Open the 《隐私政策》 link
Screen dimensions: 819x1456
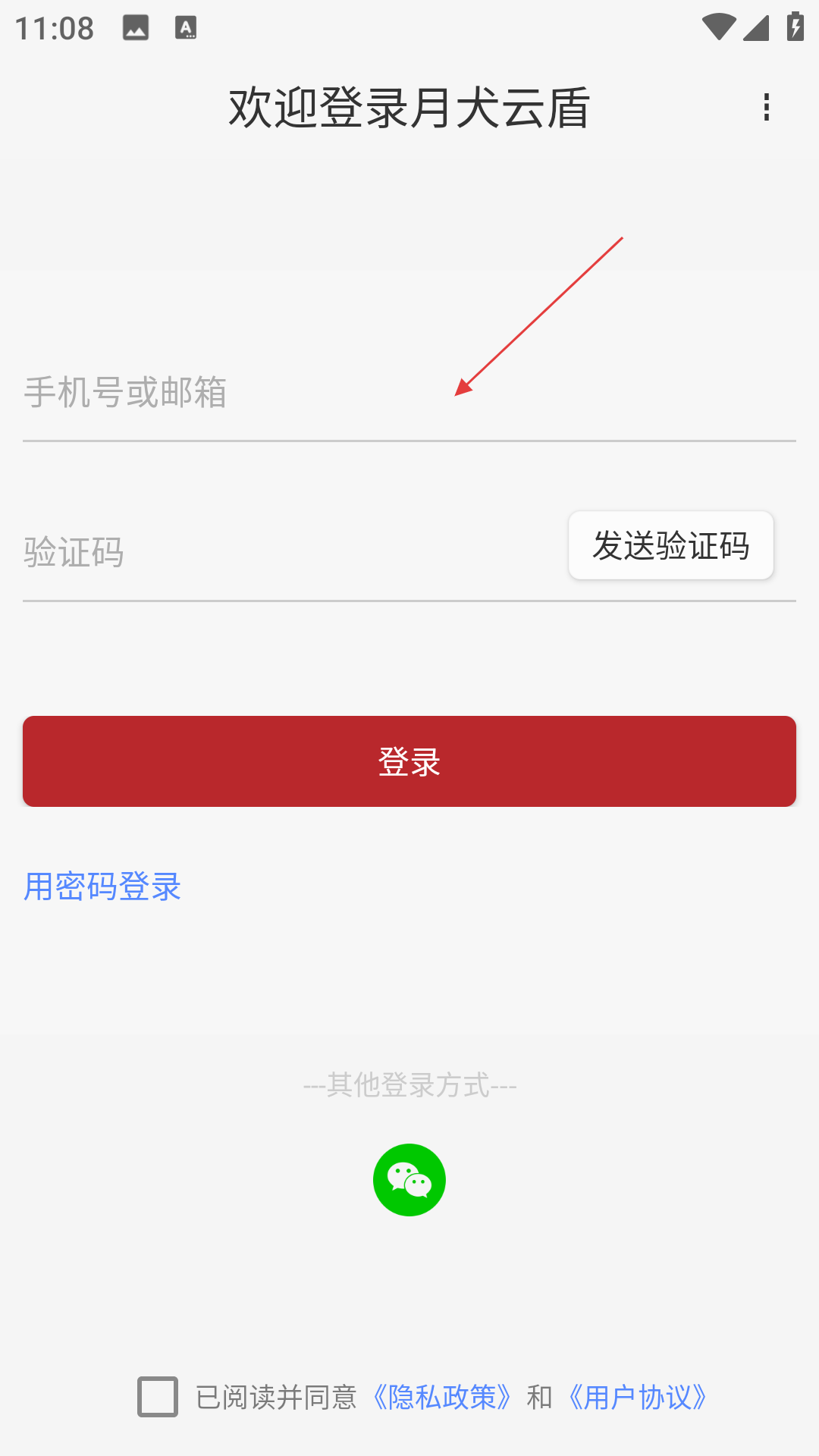coord(442,1397)
